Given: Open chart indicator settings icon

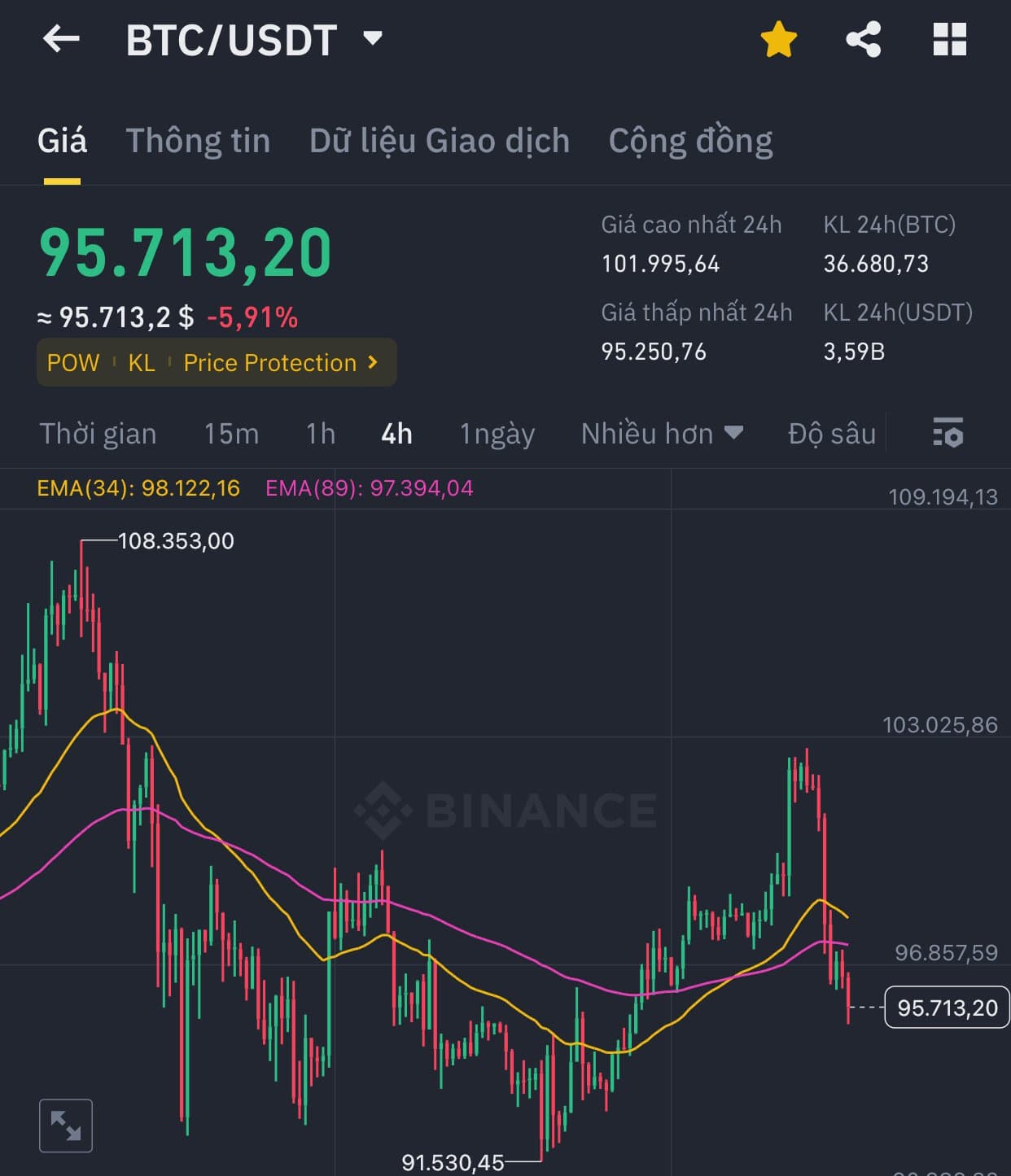Looking at the screenshot, I should 948,432.
